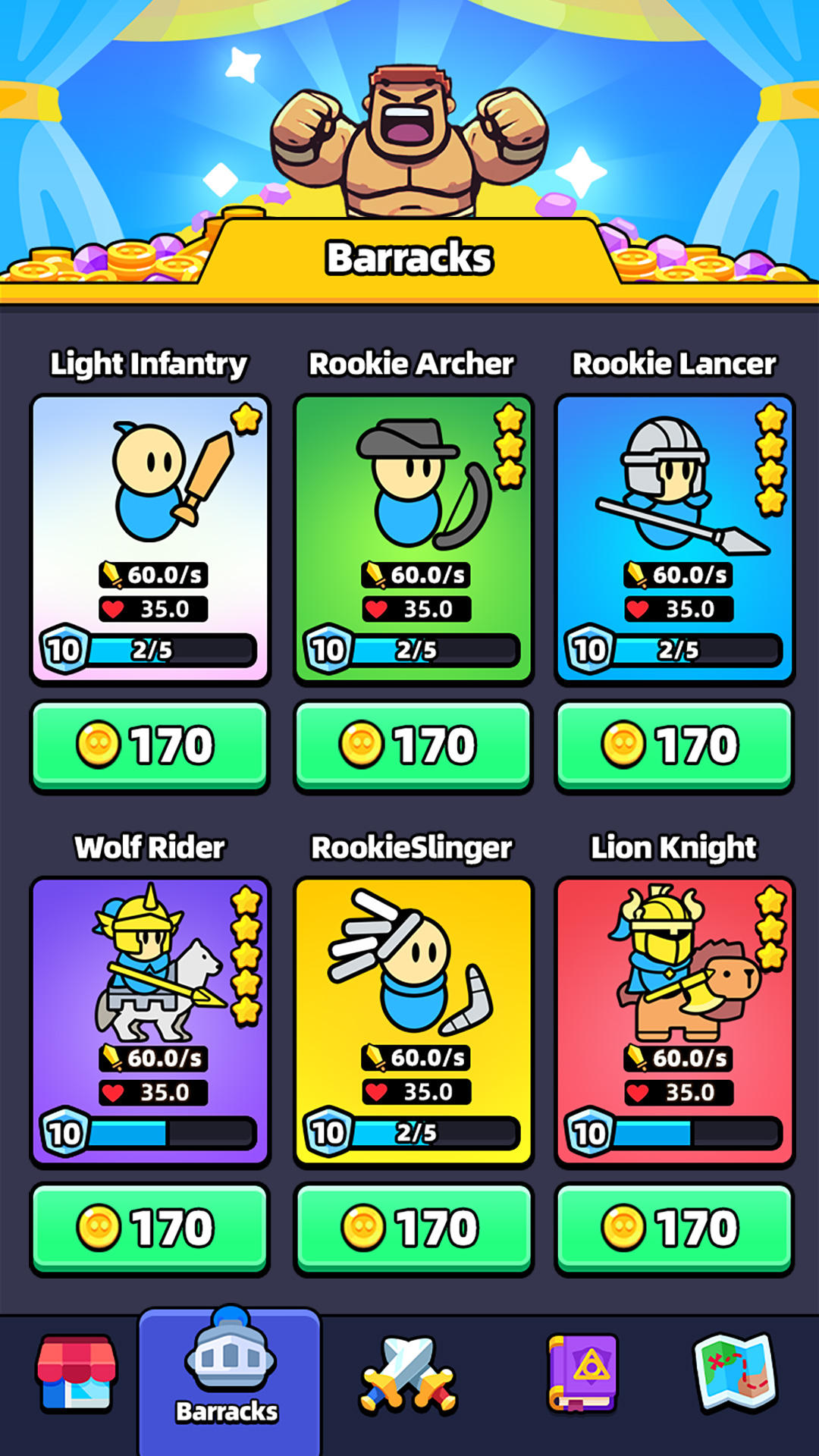Go to the crossed swords battle tab
The image size is (819, 1456).
[x=409, y=1374]
